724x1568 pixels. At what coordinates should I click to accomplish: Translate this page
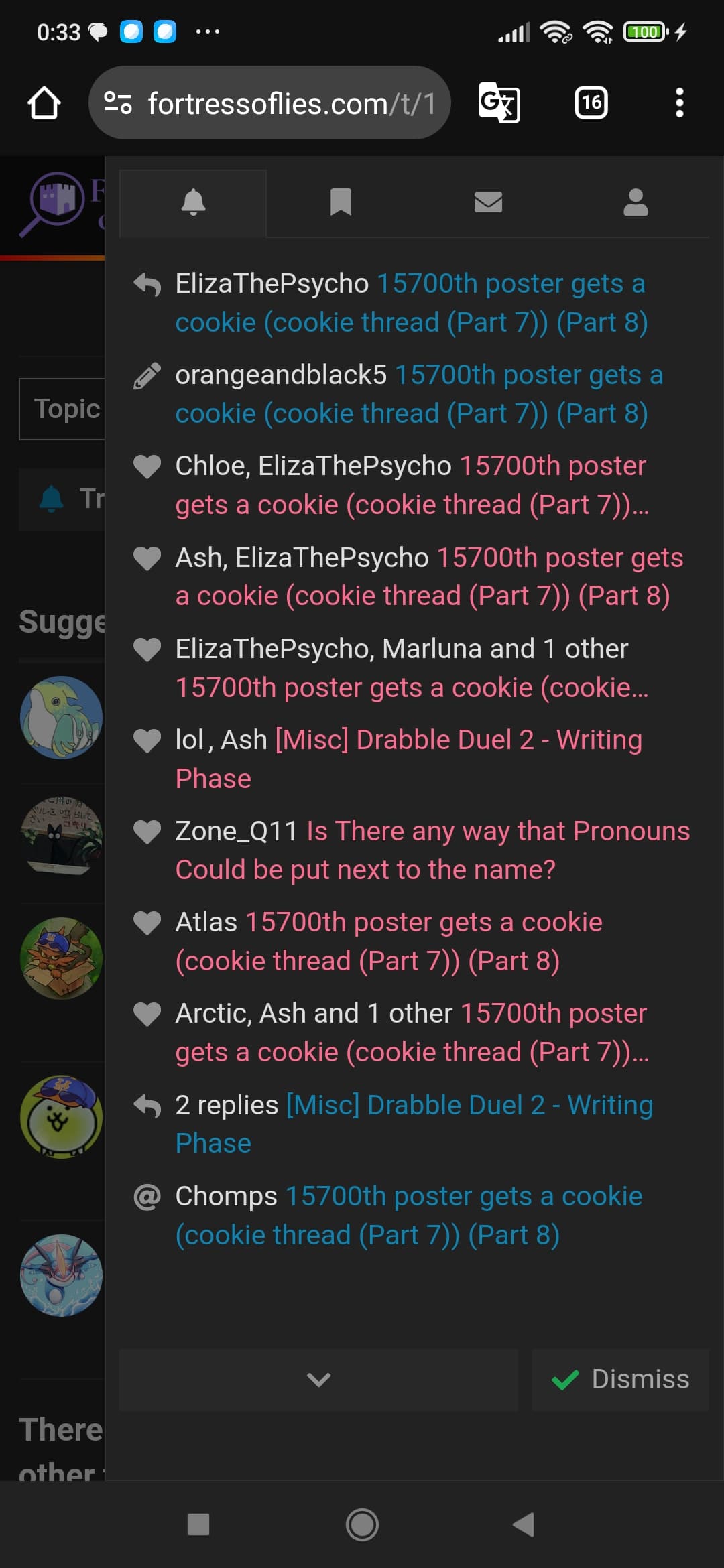click(499, 103)
